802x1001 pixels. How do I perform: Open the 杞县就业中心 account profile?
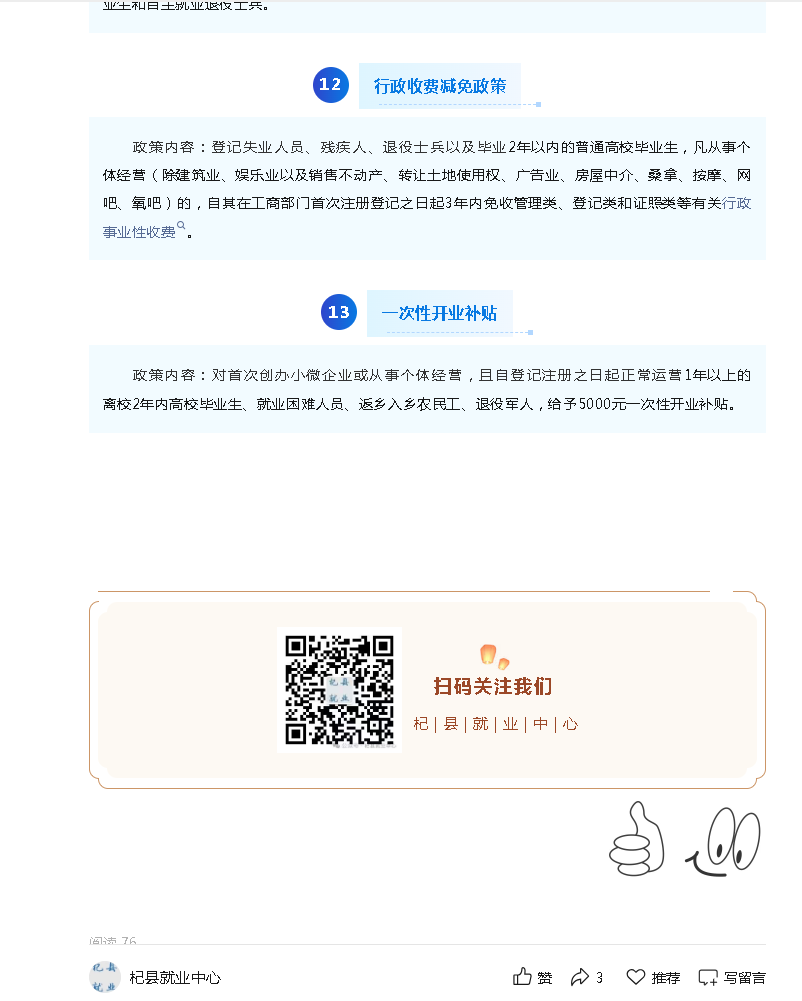click(174, 977)
